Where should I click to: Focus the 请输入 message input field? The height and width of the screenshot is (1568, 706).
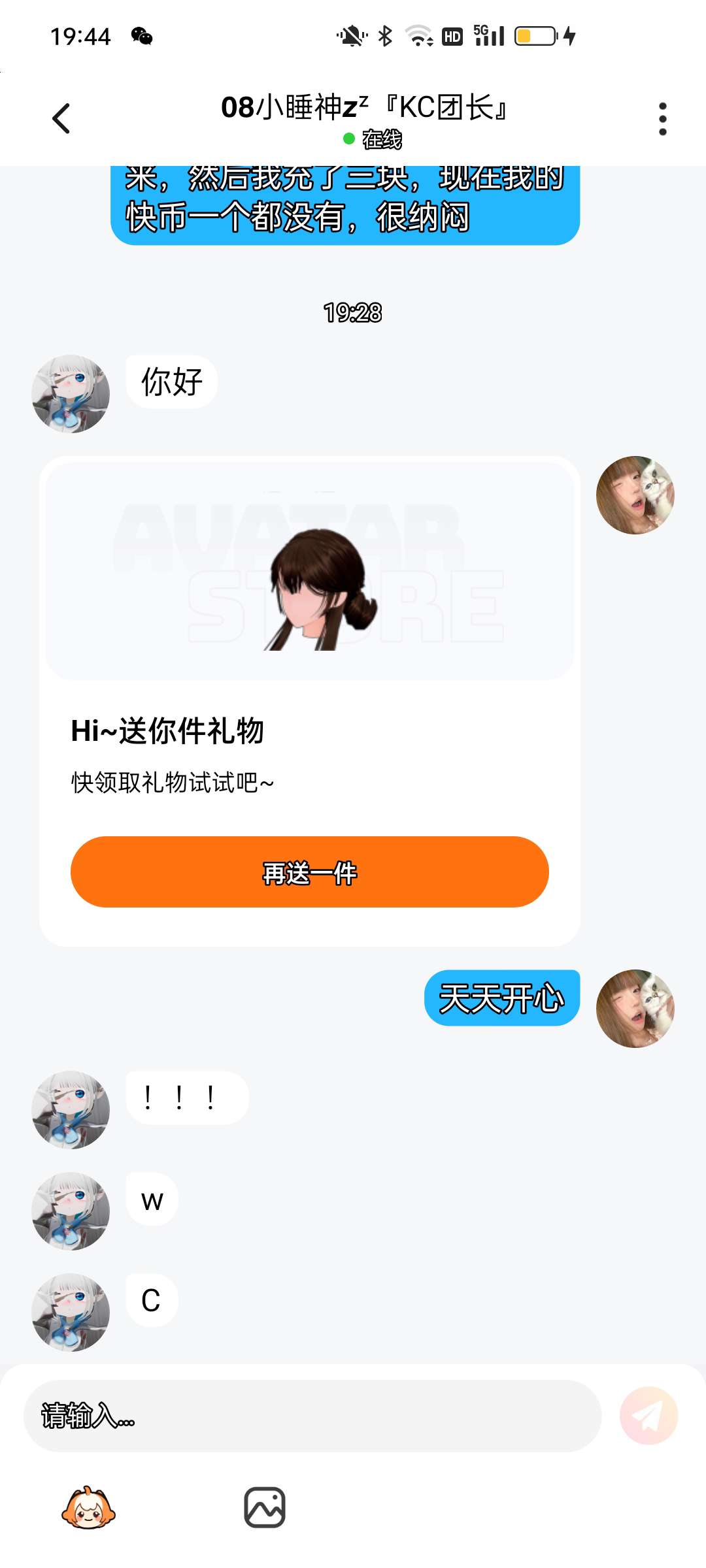(x=312, y=1416)
